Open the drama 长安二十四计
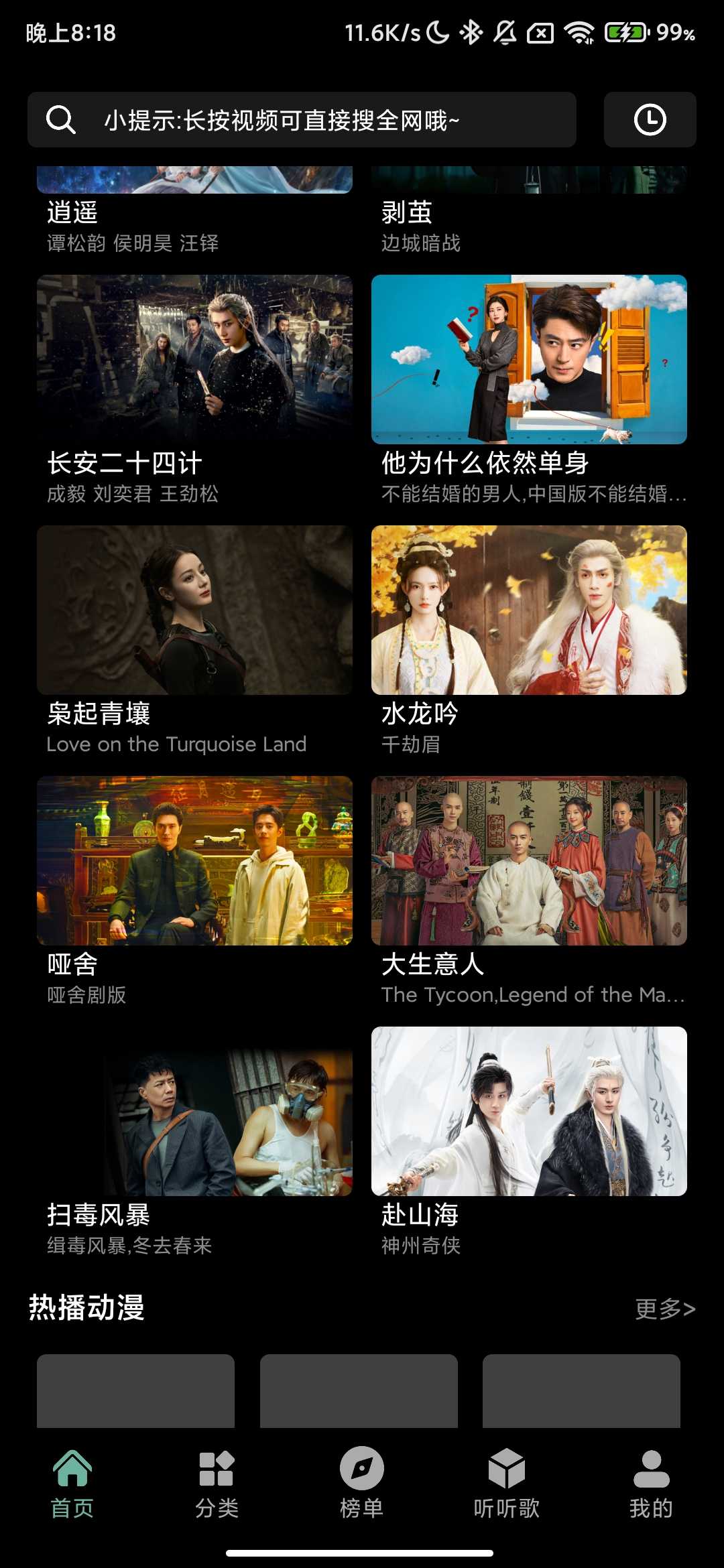 click(x=194, y=359)
